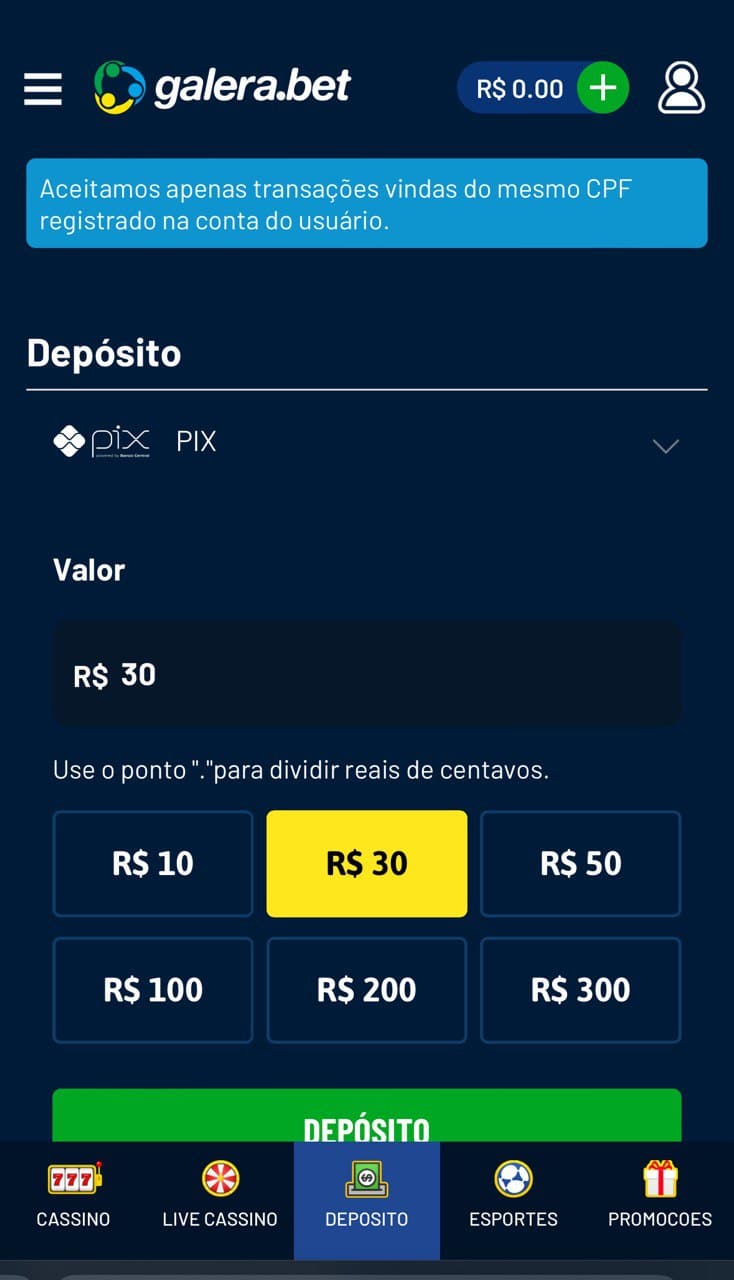Pick the R$ 200 amount

pyautogui.click(x=367, y=990)
